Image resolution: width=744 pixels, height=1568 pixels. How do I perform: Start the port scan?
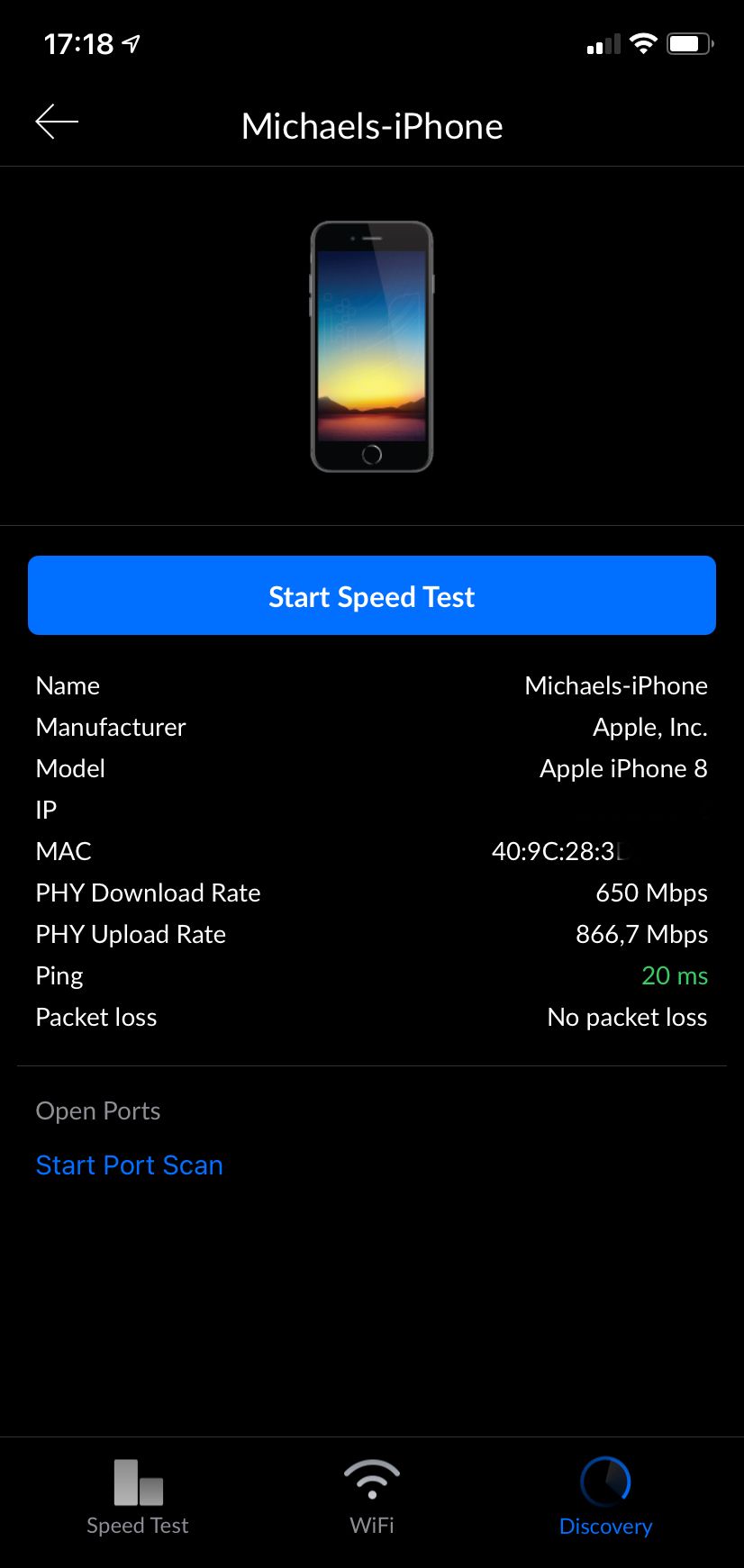coord(130,1165)
